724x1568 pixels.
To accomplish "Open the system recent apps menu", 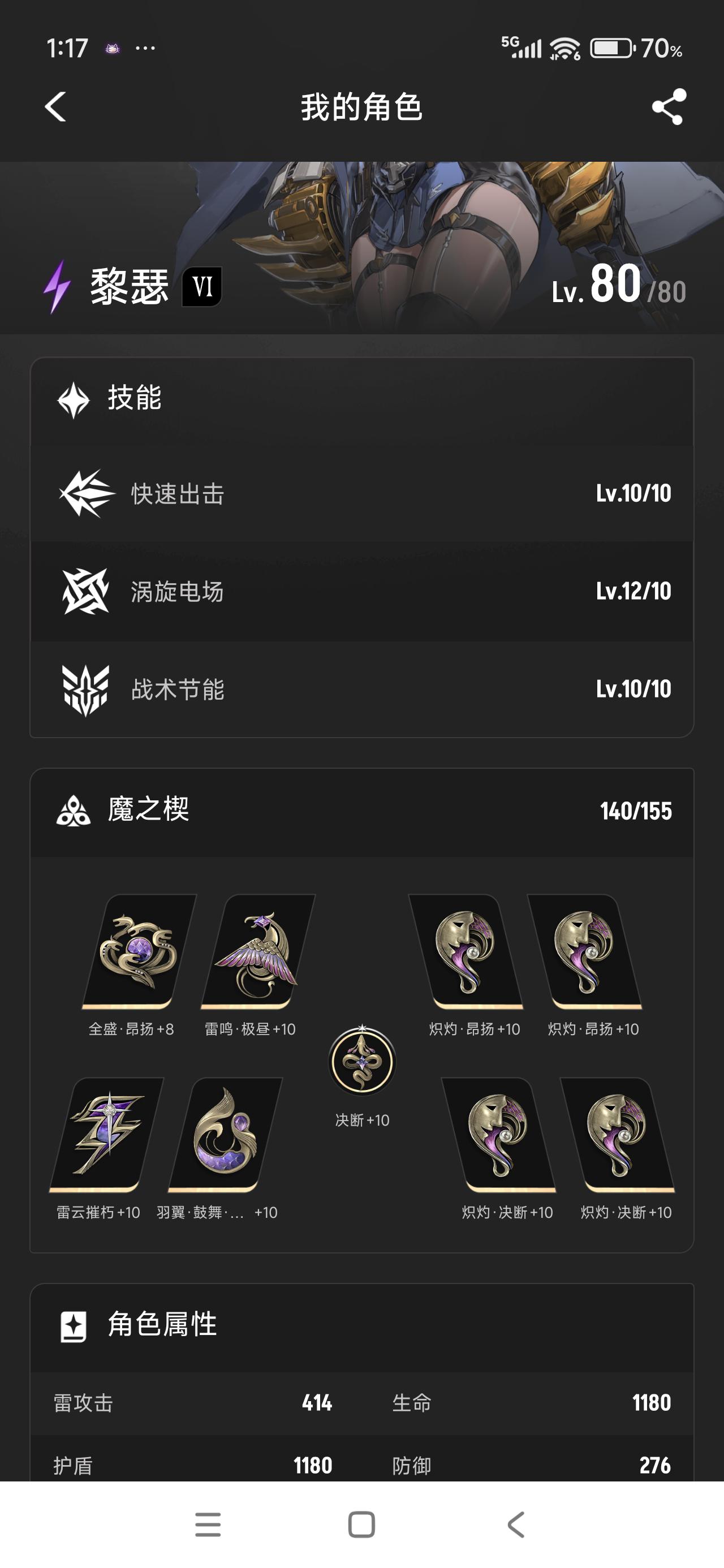I will coord(208,1525).
